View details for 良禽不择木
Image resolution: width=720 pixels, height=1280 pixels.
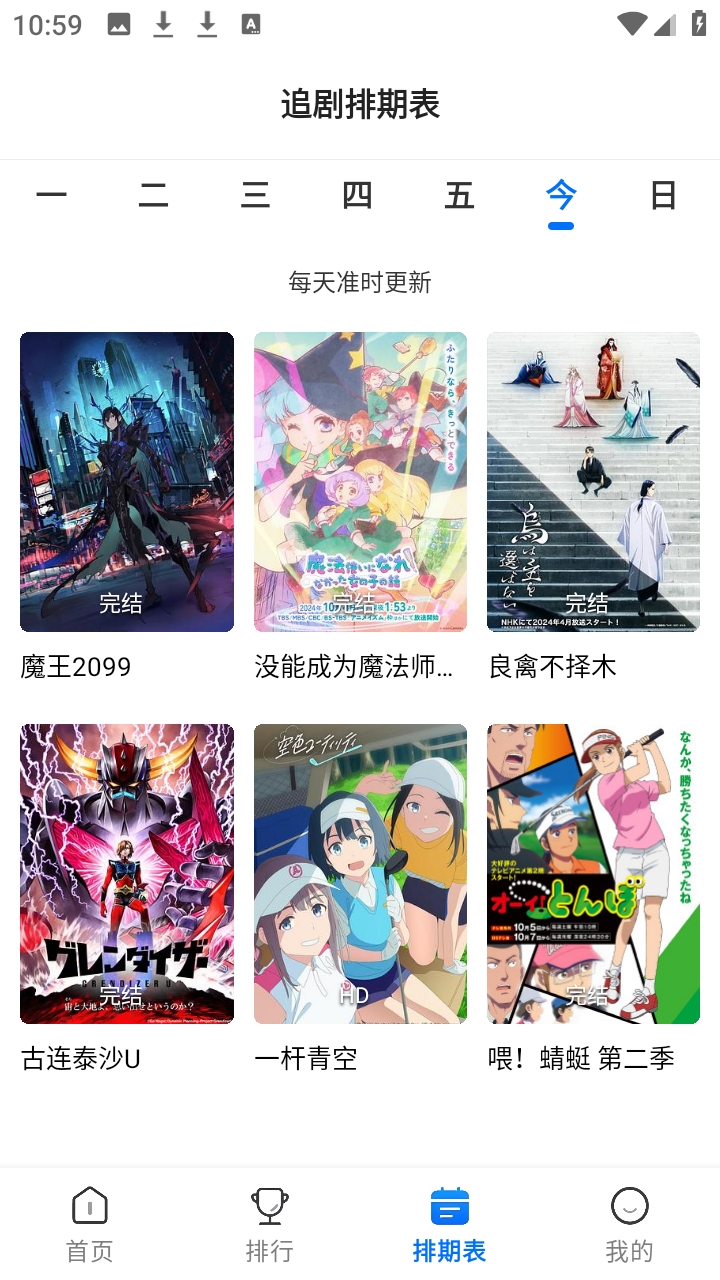point(593,482)
